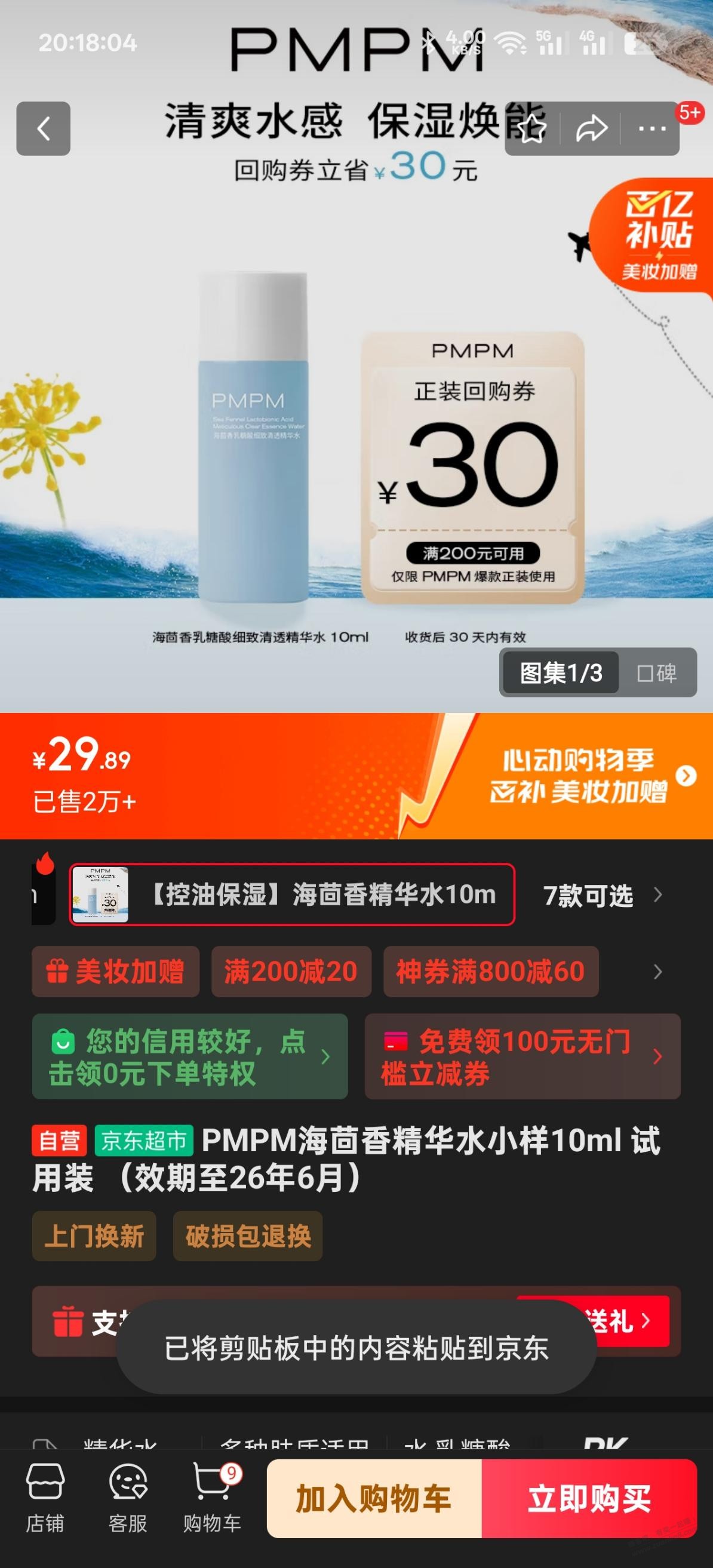
Task: Go back using the arrow button
Action: [43, 128]
